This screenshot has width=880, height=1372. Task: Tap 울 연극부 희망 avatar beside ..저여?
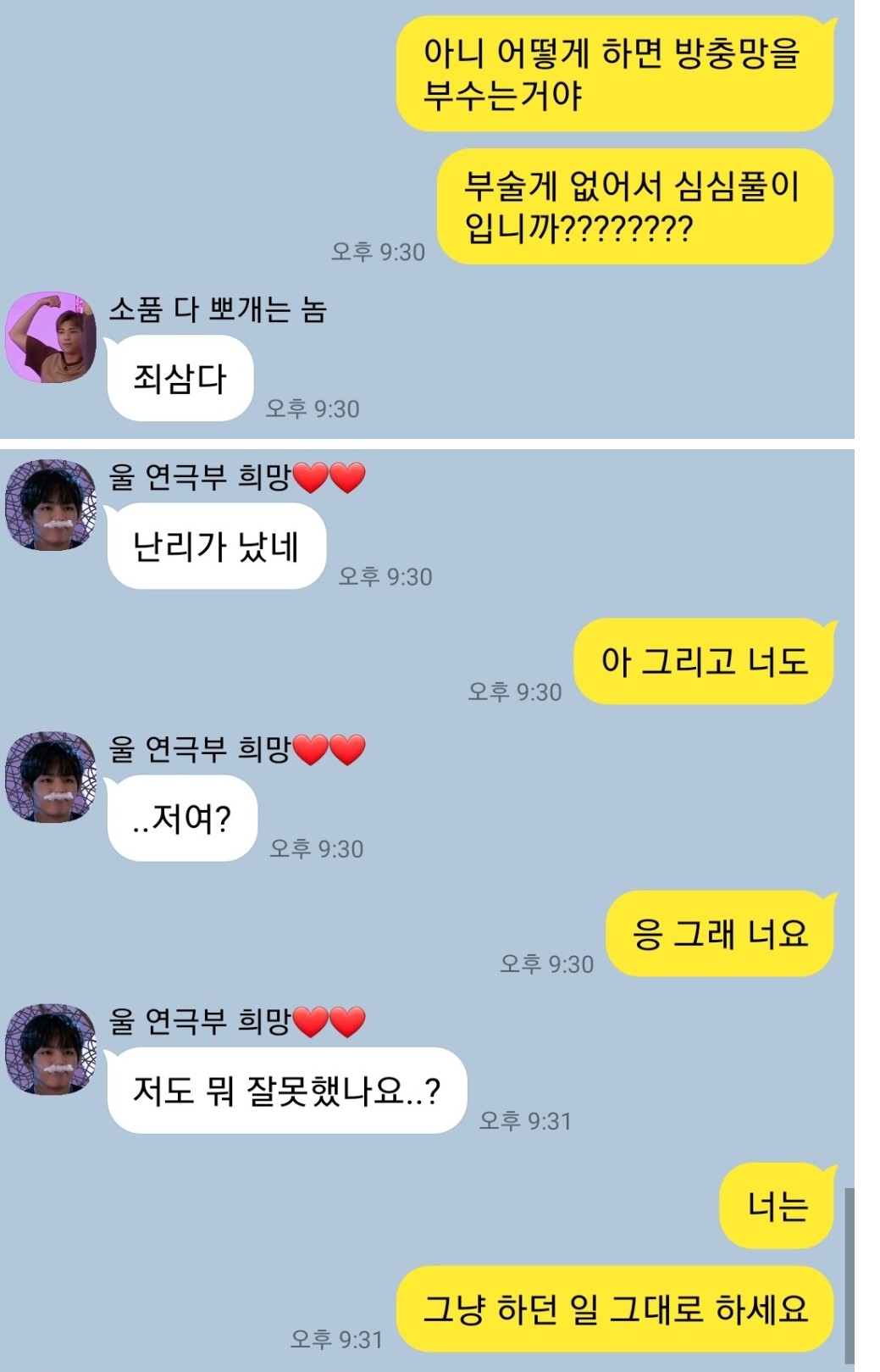(x=51, y=777)
